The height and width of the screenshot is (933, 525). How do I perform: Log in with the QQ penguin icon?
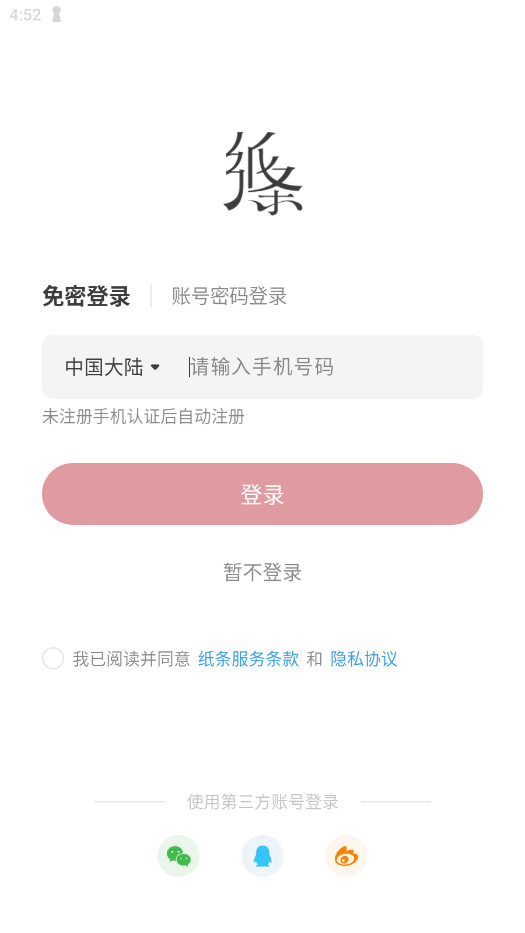[x=262, y=856]
